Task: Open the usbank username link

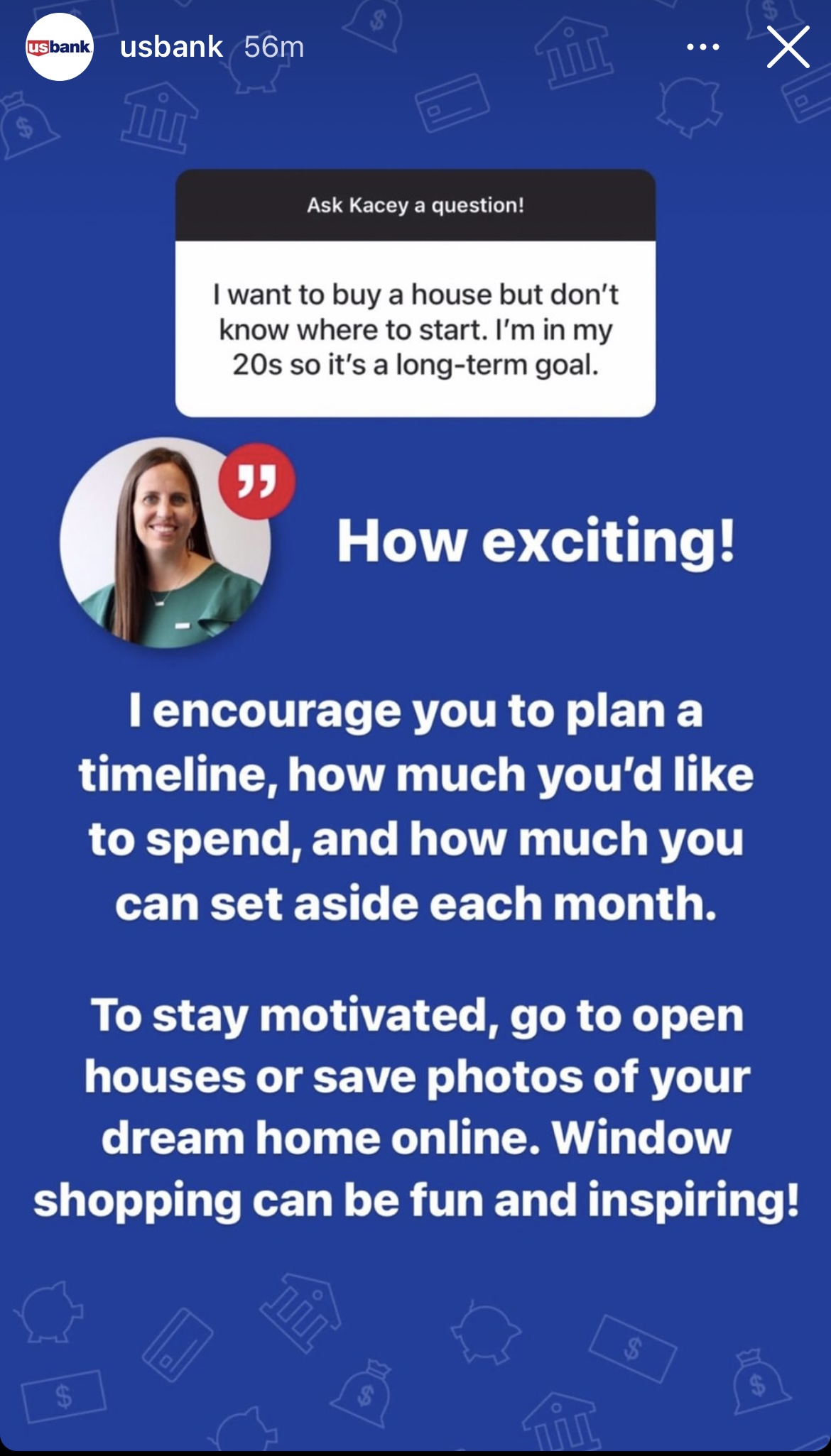Action: (x=171, y=48)
